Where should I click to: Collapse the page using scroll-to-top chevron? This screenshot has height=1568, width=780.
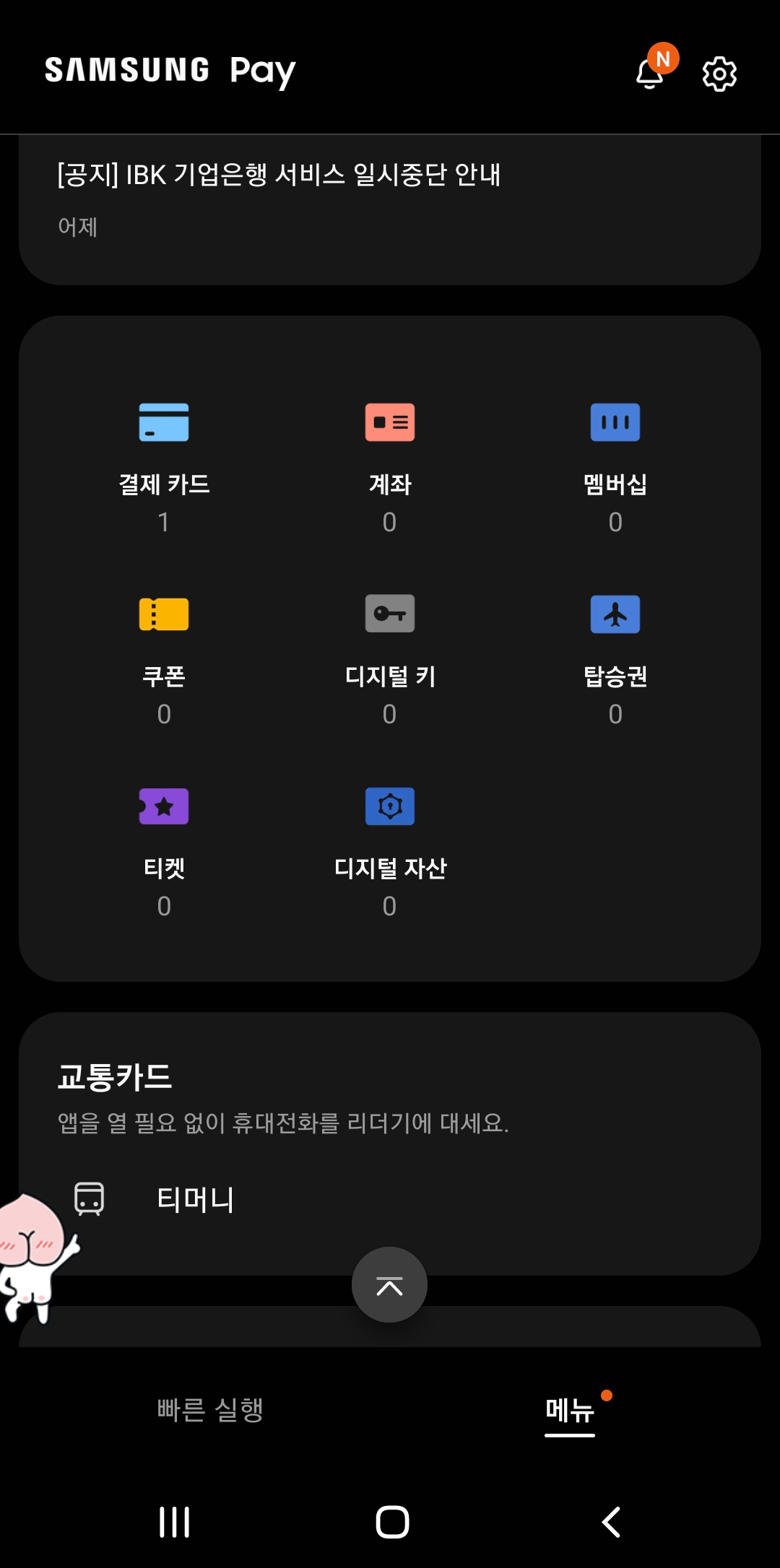coord(389,1285)
